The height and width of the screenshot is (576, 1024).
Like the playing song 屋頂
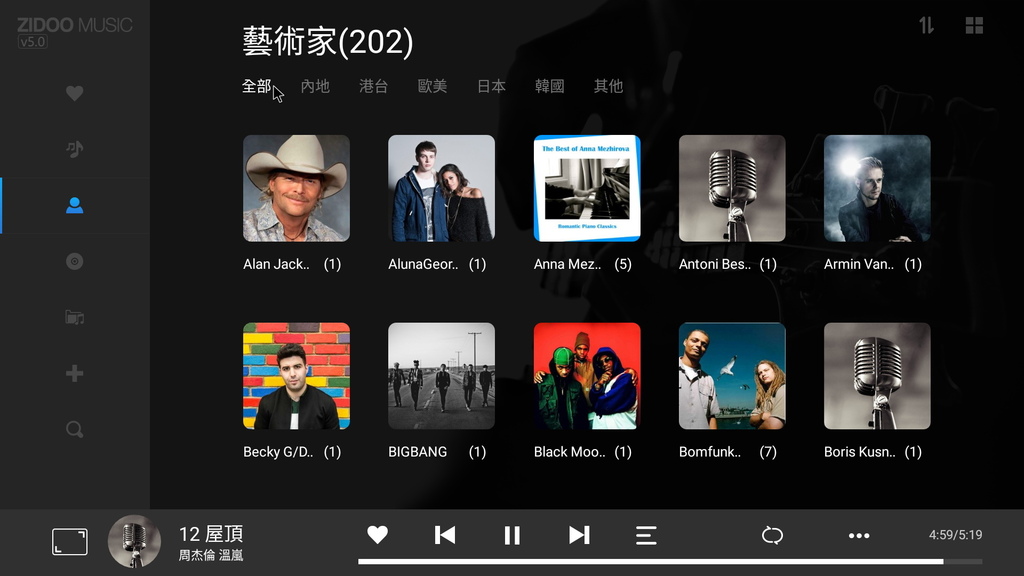tap(377, 535)
